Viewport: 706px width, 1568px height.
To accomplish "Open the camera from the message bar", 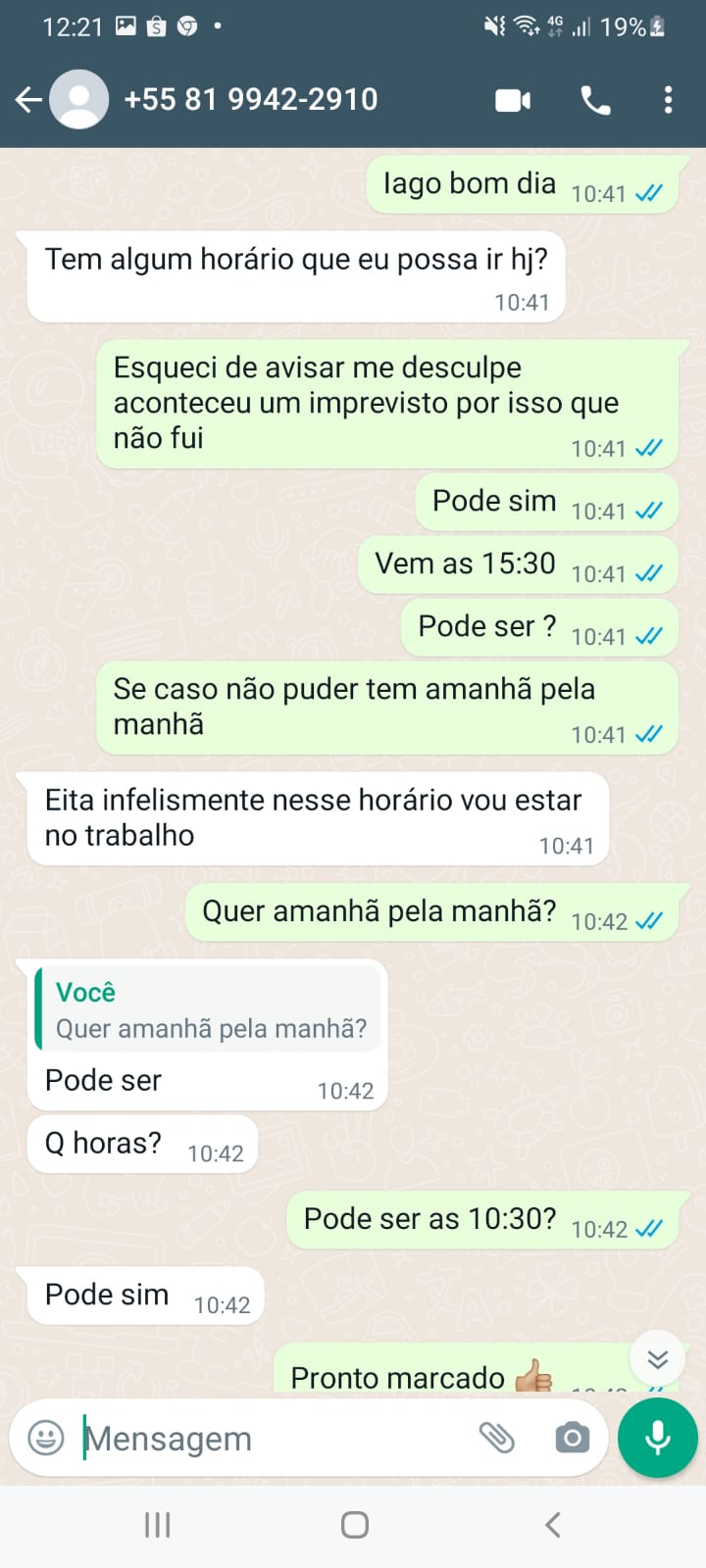I will click(572, 1438).
